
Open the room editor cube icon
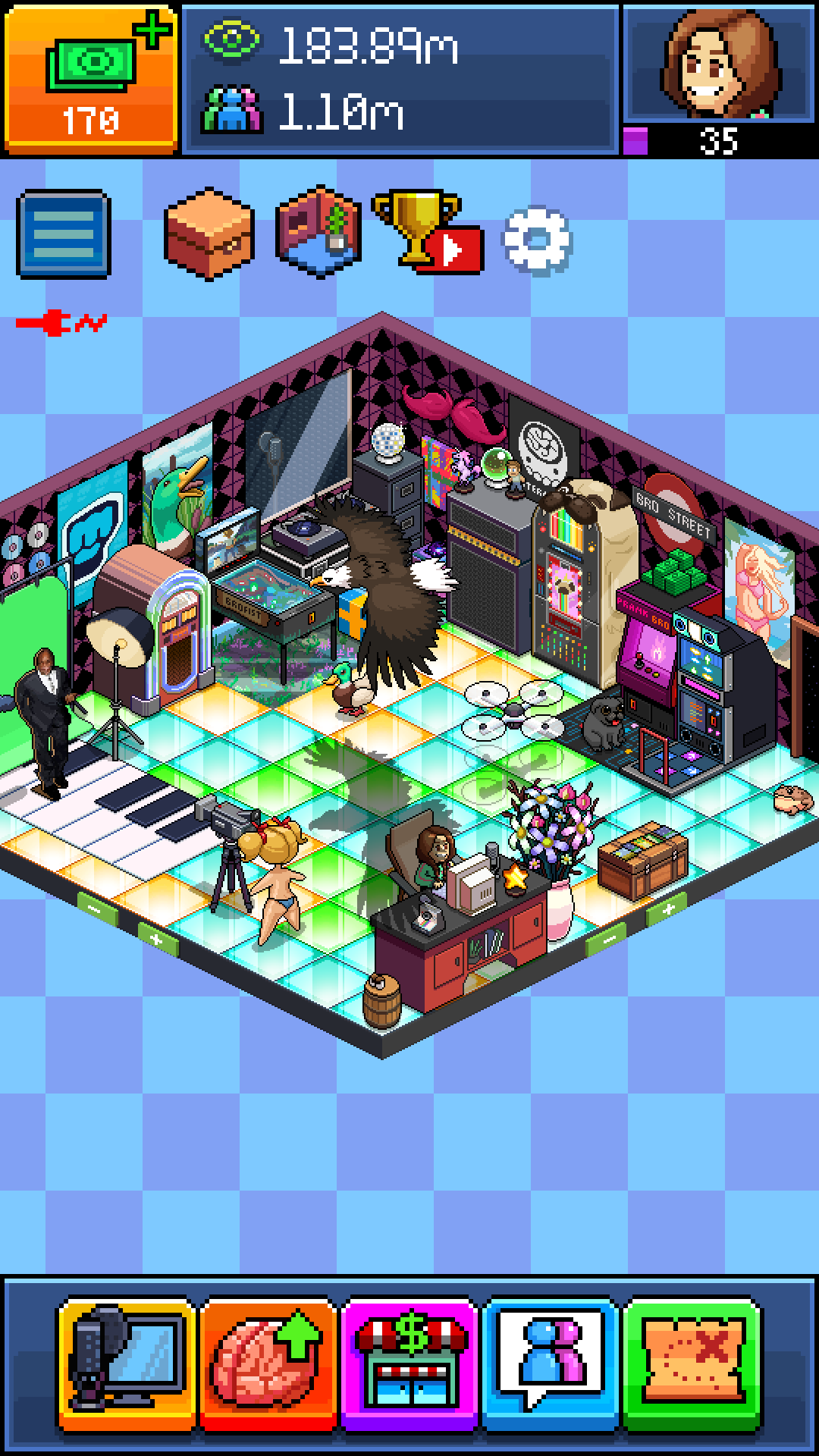[x=318, y=233]
